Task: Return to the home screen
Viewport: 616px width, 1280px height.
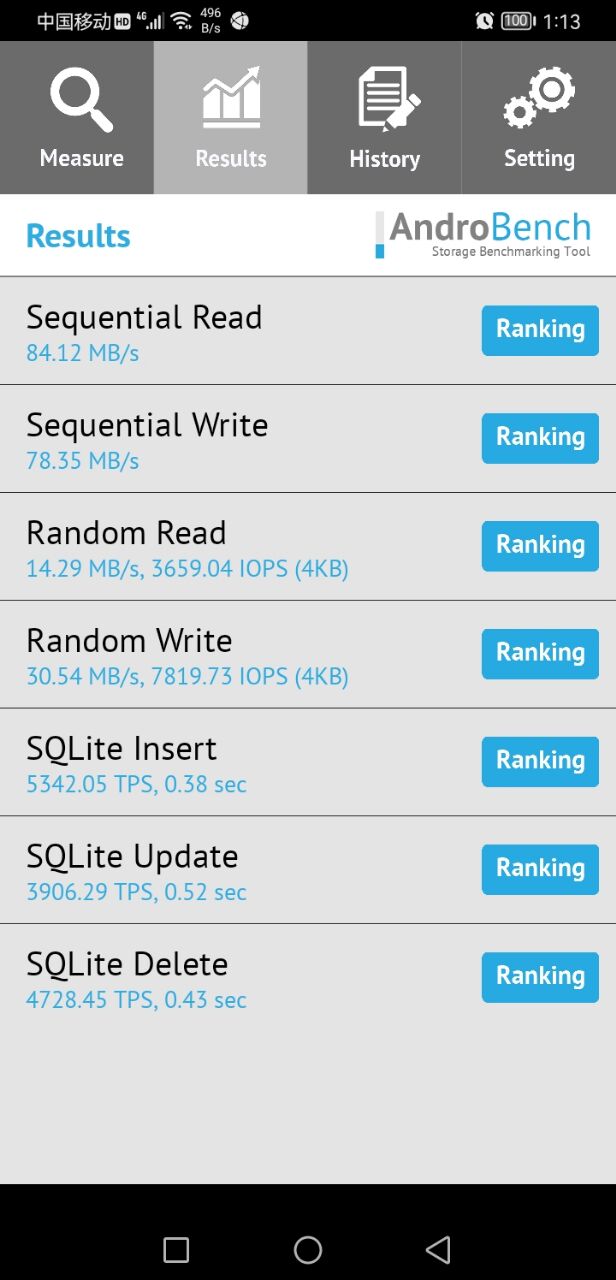Action: click(308, 1249)
